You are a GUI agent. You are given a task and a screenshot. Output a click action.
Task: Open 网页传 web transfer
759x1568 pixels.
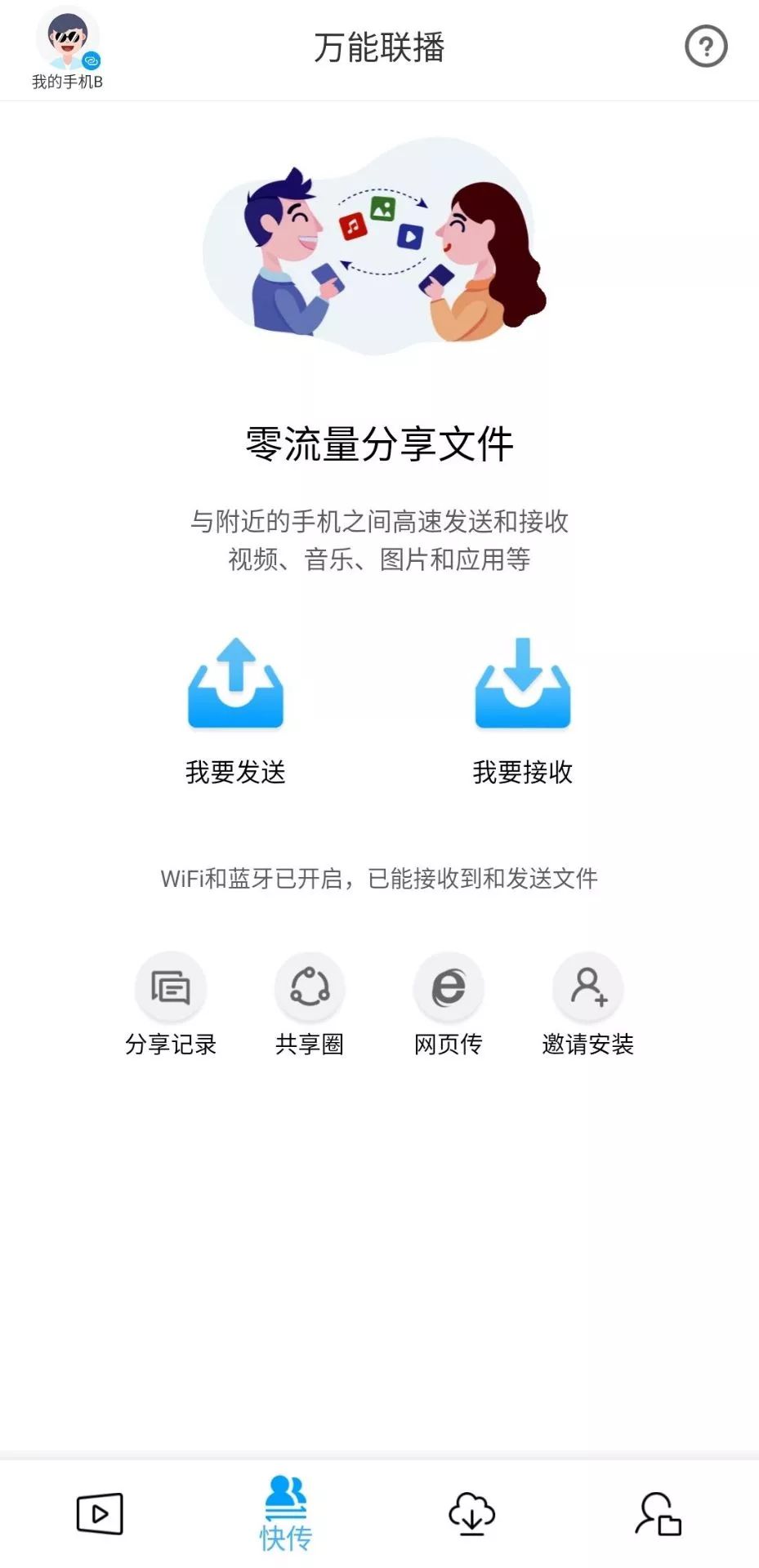pyautogui.click(x=449, y=1004)
